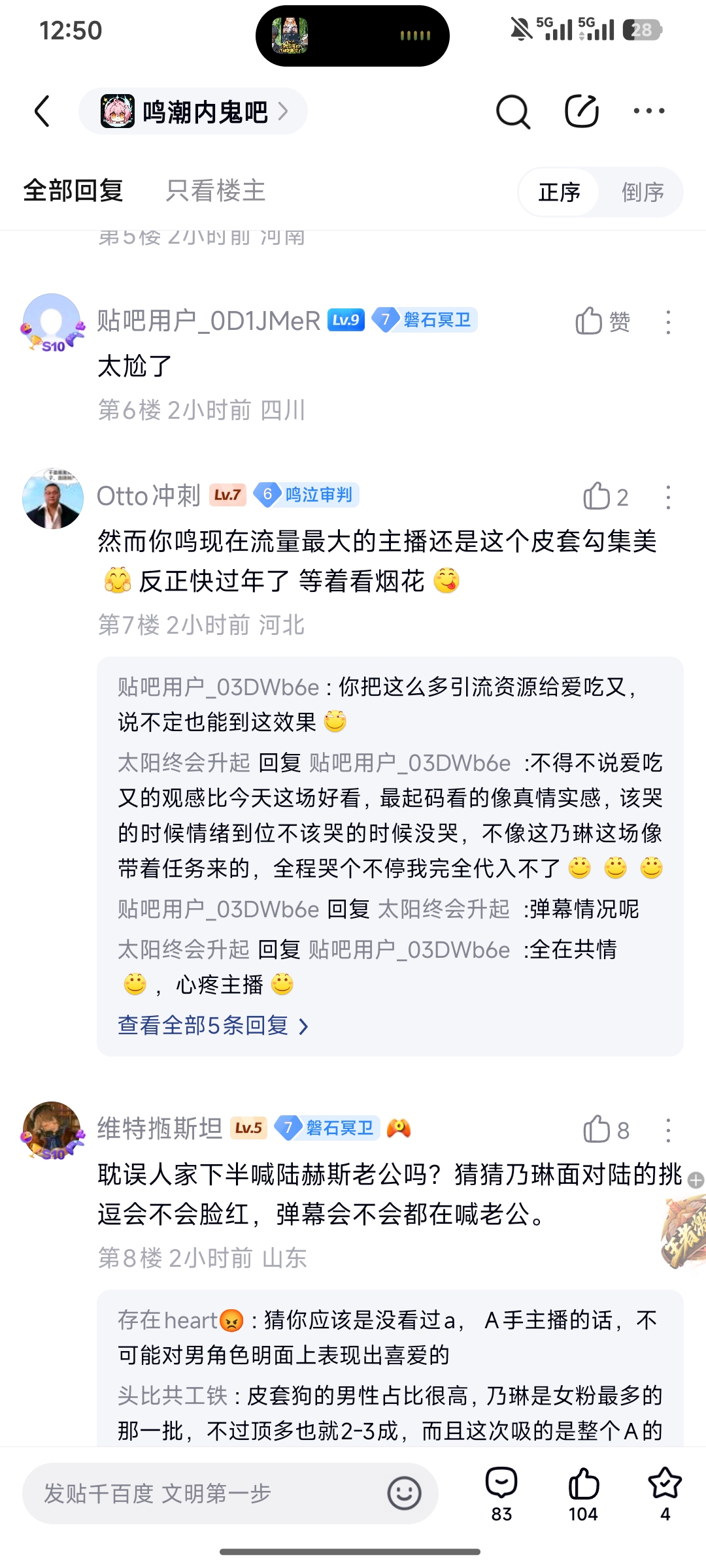Open the 鸣潮内鬼吧 forum page
The width and height of the screenshot is (706, 1568).
pyautogui.click(x=193, y=112)
